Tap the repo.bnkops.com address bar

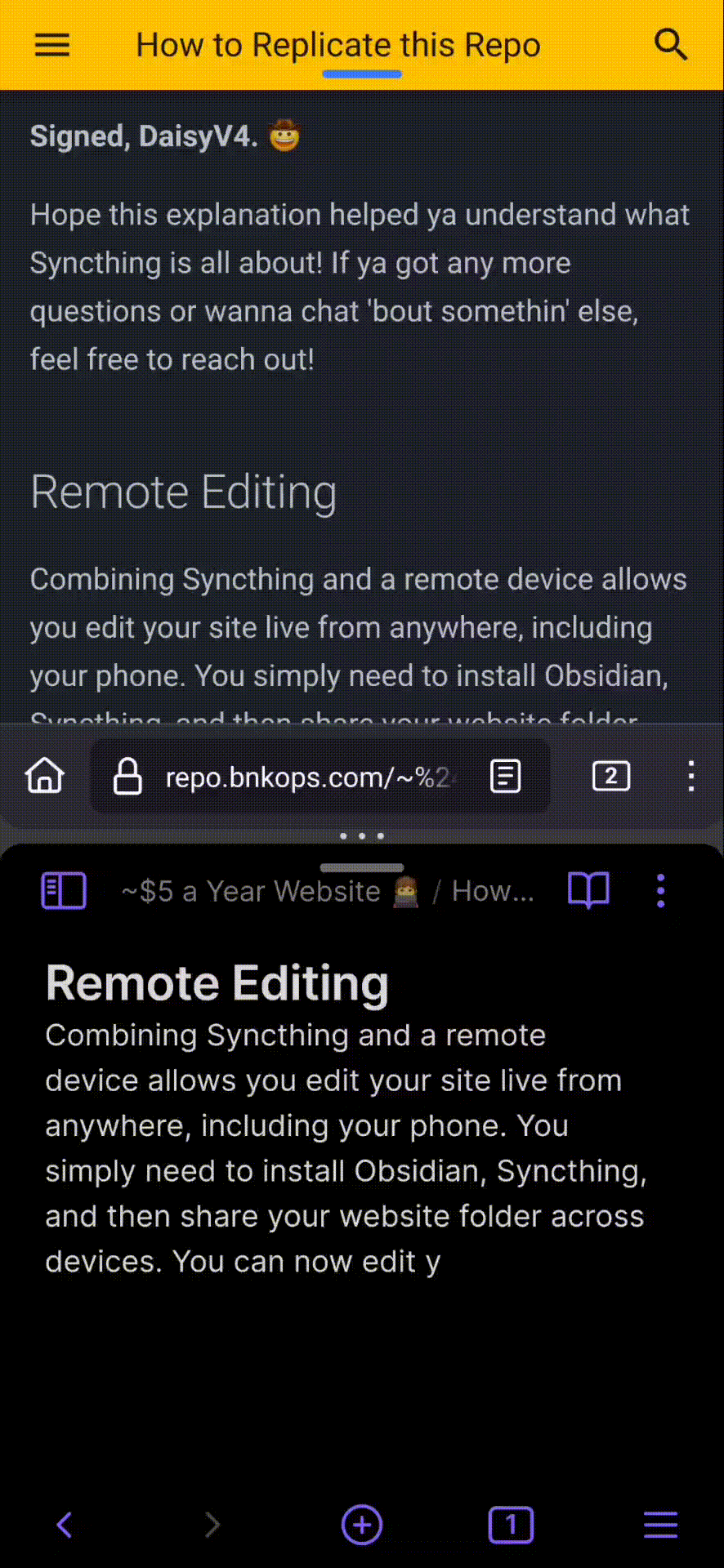click(309, 777)
